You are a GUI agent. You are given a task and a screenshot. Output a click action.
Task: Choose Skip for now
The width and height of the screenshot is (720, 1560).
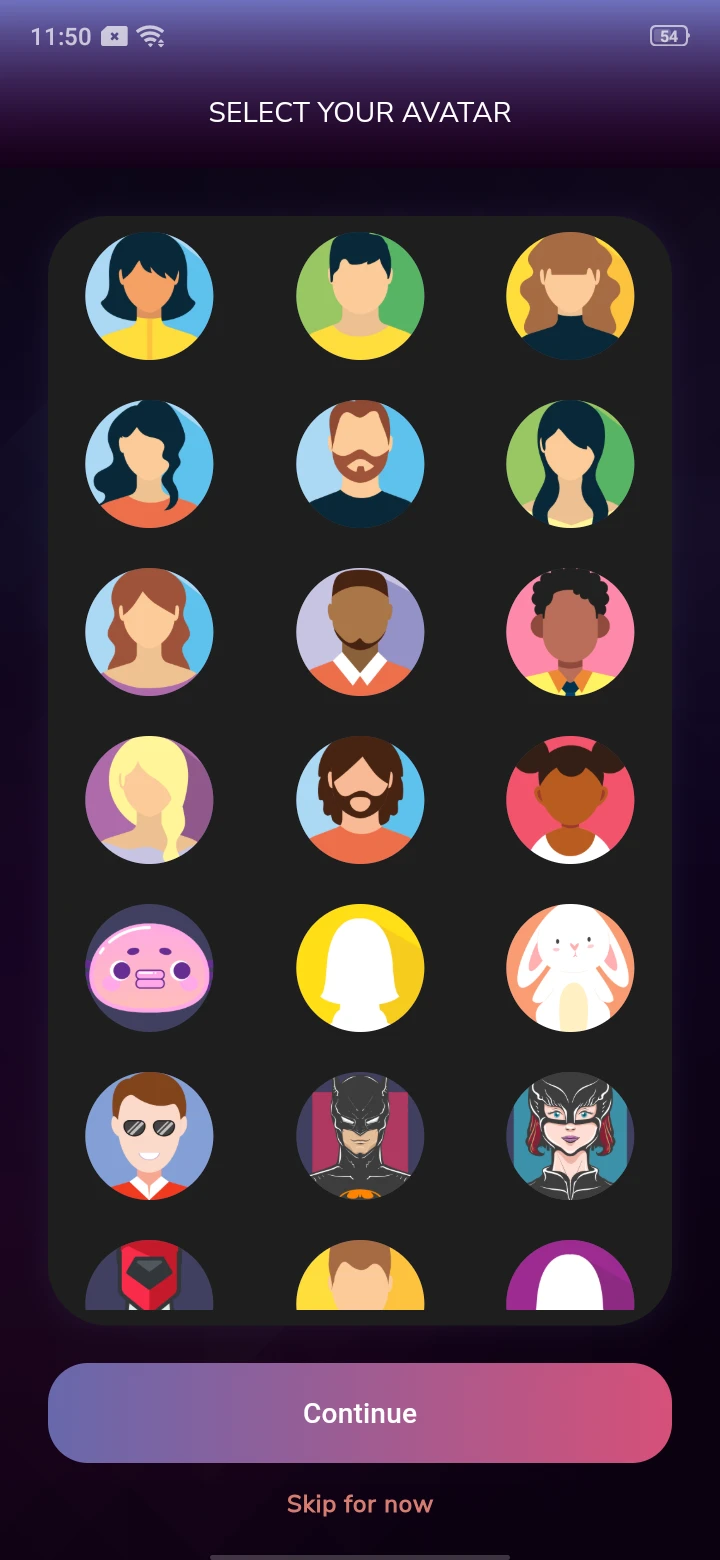point(360,1504)
